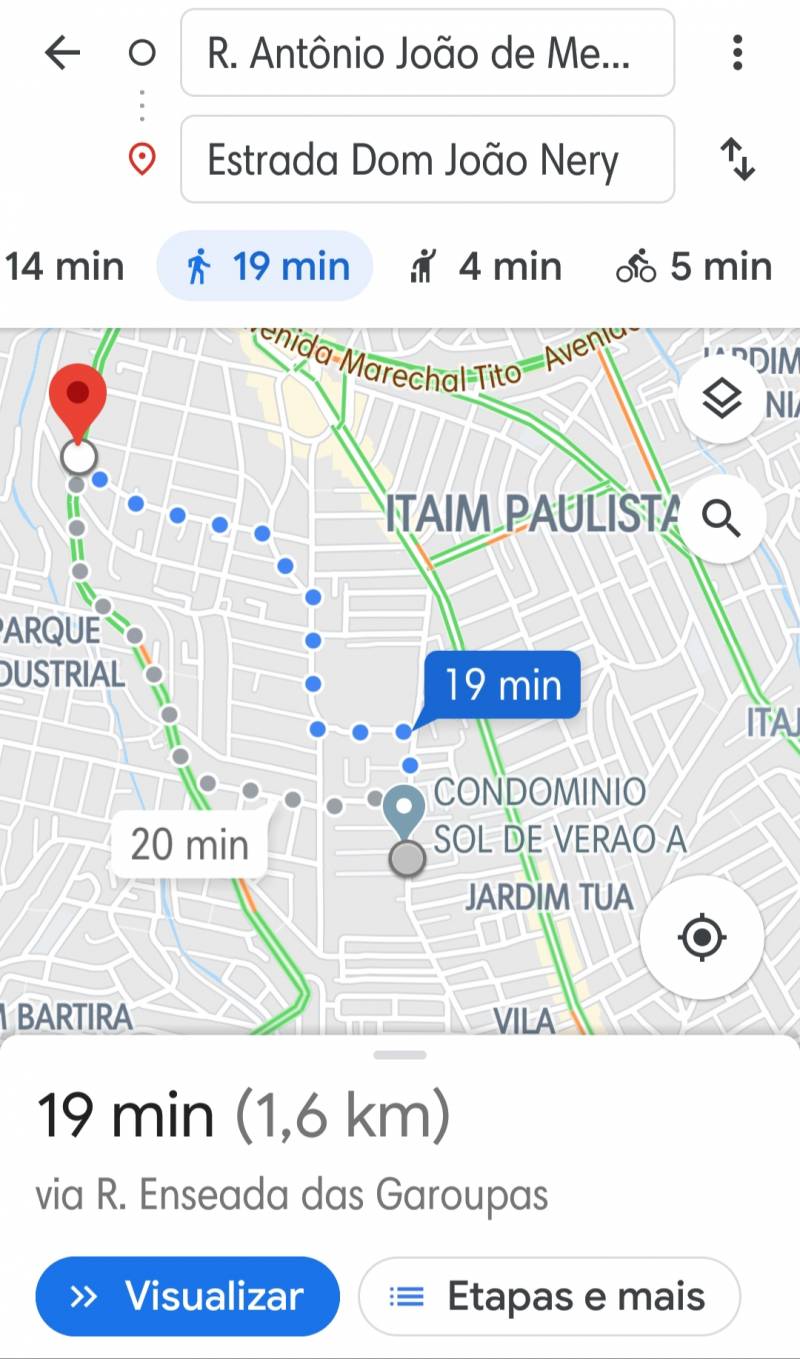
Task: Switch to the cycling 5 min tab
Action: pos(694,267)
